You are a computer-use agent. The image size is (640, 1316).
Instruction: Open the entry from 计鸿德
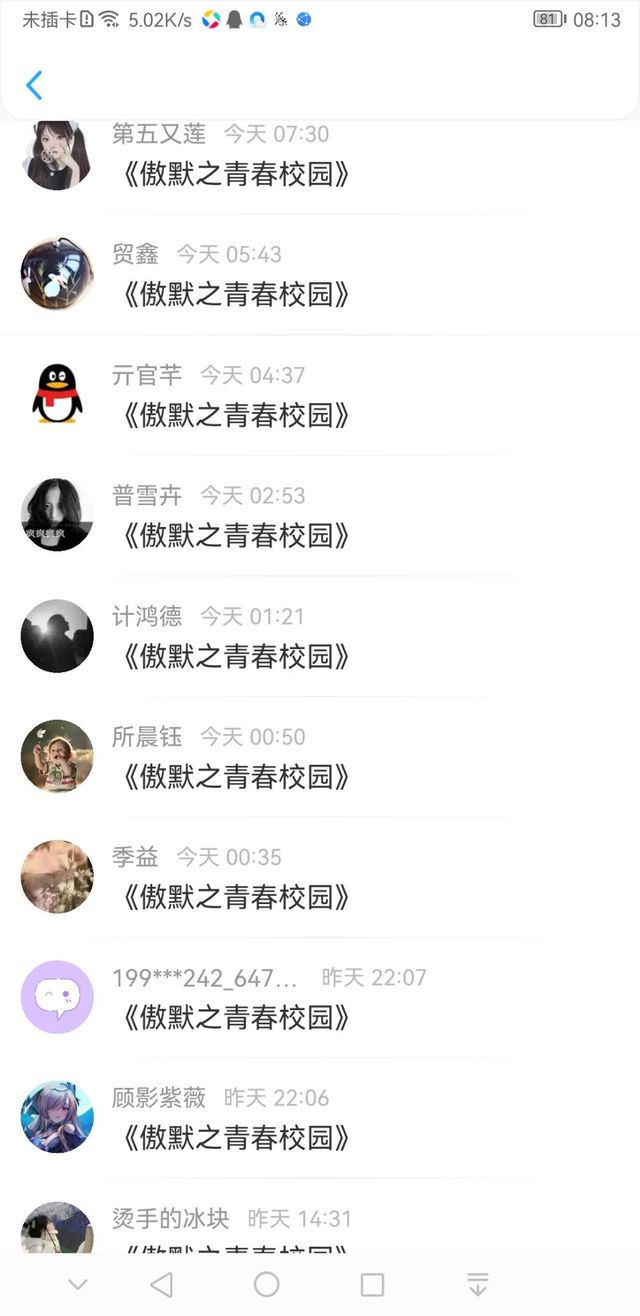coord(320,636)
